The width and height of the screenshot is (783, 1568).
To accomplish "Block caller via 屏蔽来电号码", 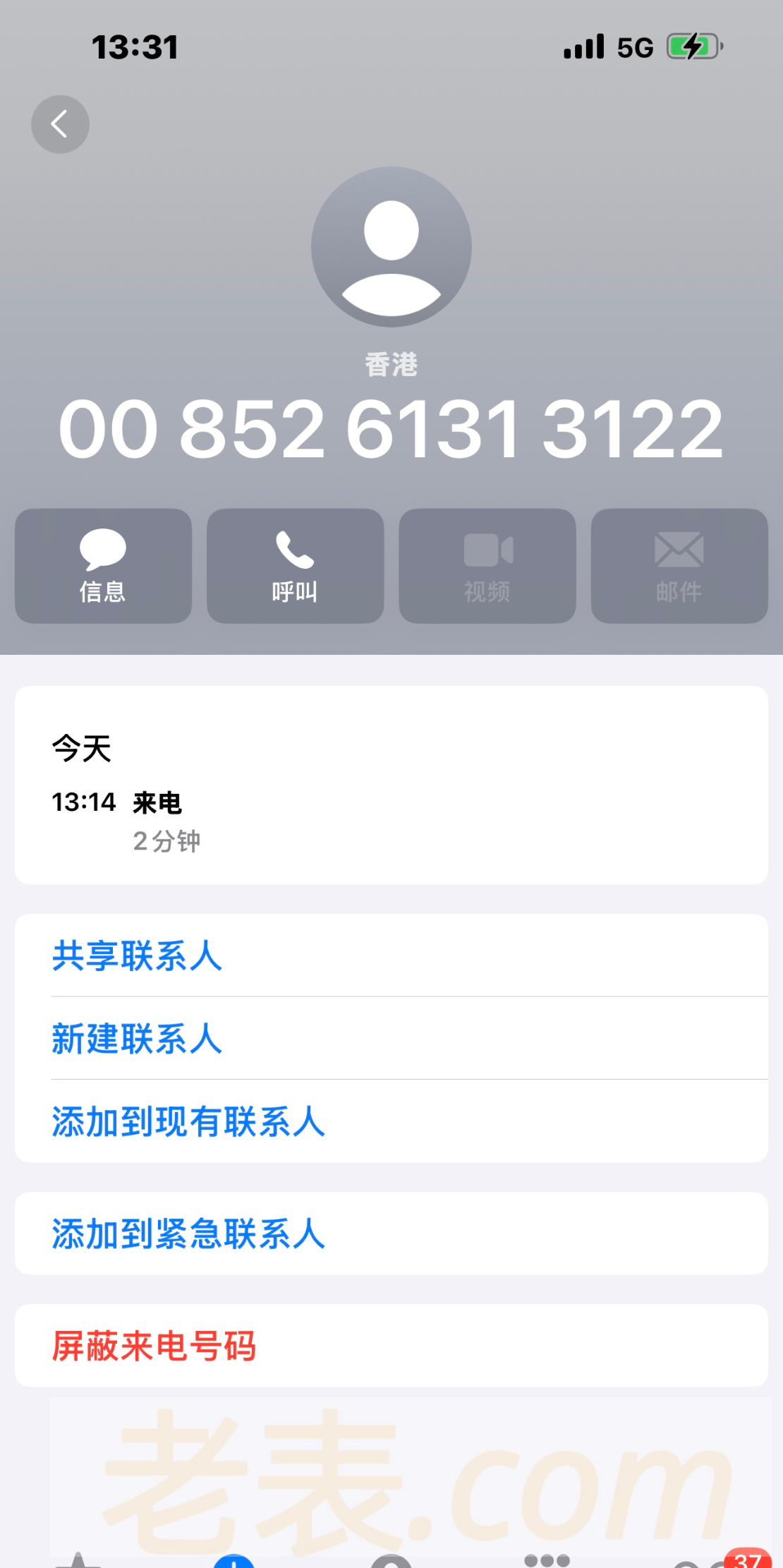I will pos(154,1346).
